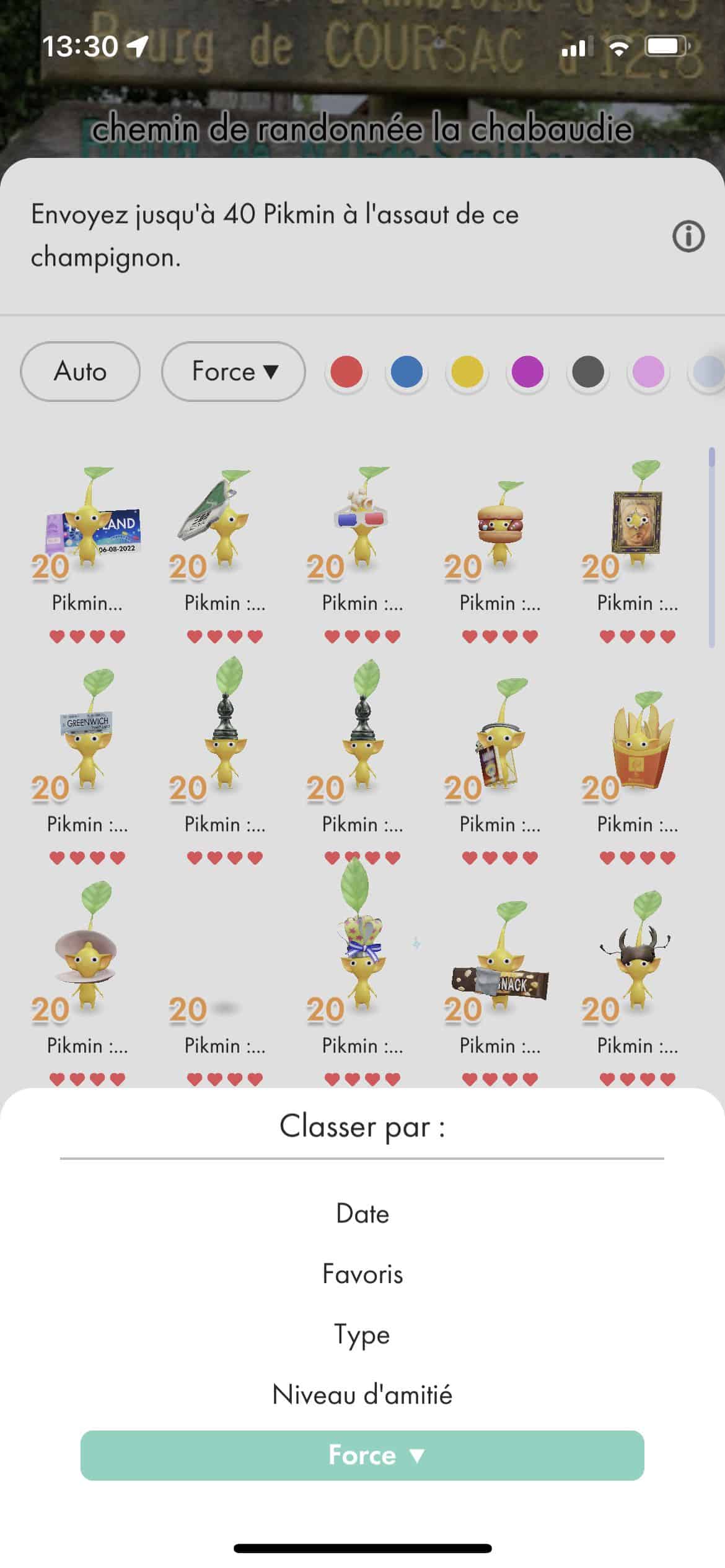Filter by gray rock Pikmin color
725x1568 pixels.
point(587,372)
